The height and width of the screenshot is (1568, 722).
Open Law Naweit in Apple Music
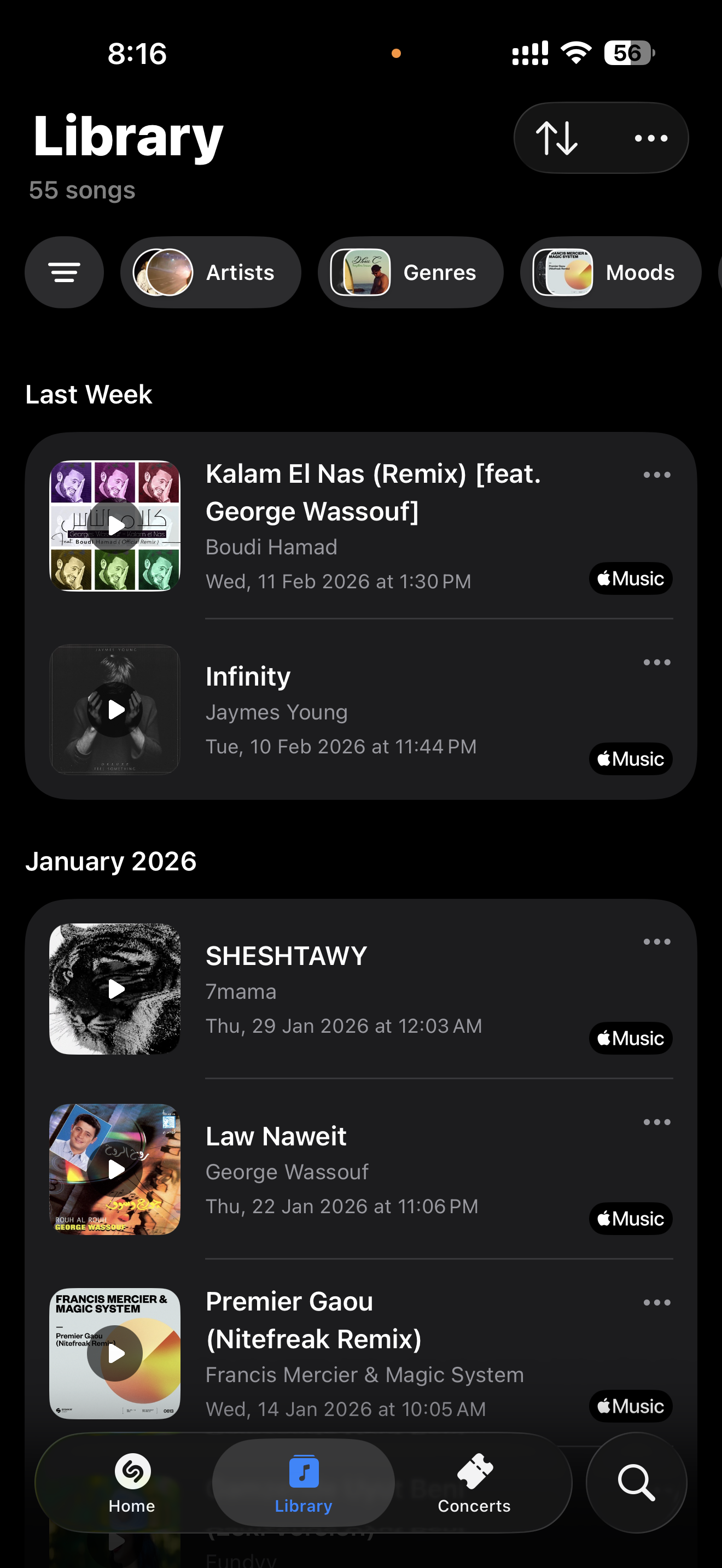630,1219
